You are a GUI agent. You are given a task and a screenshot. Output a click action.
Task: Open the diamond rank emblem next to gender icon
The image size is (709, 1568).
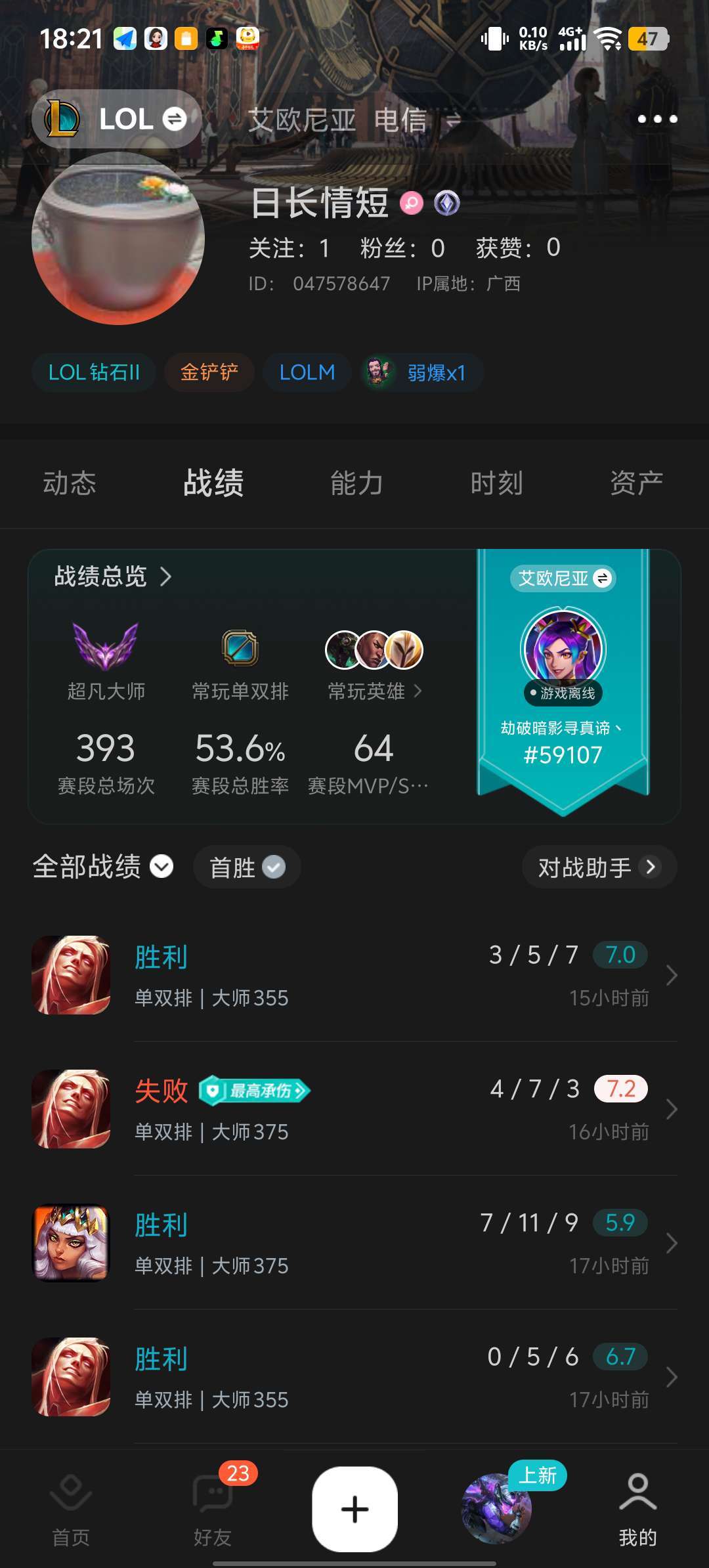(x=448, y=204)
